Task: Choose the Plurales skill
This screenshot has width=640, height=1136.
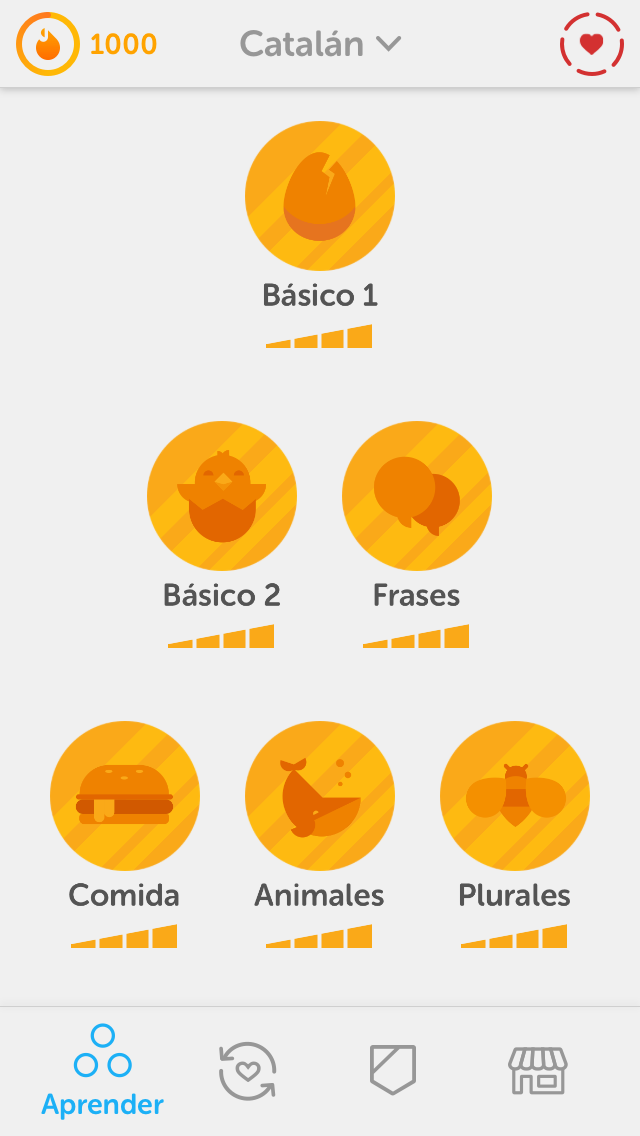Action: [x=515, y=796]
